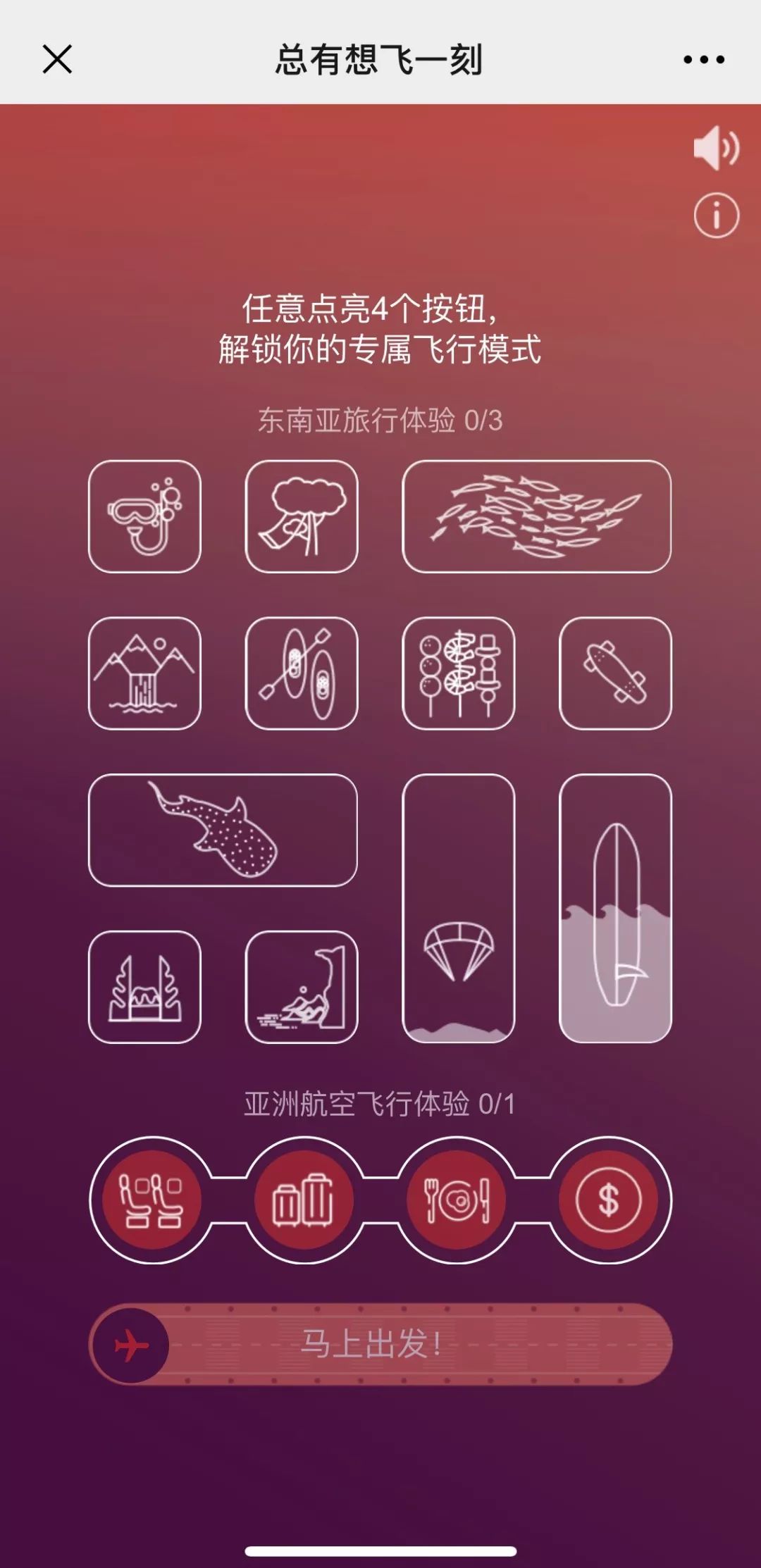
Task: Select the paragliding button
Action: [x=459, y=908]
